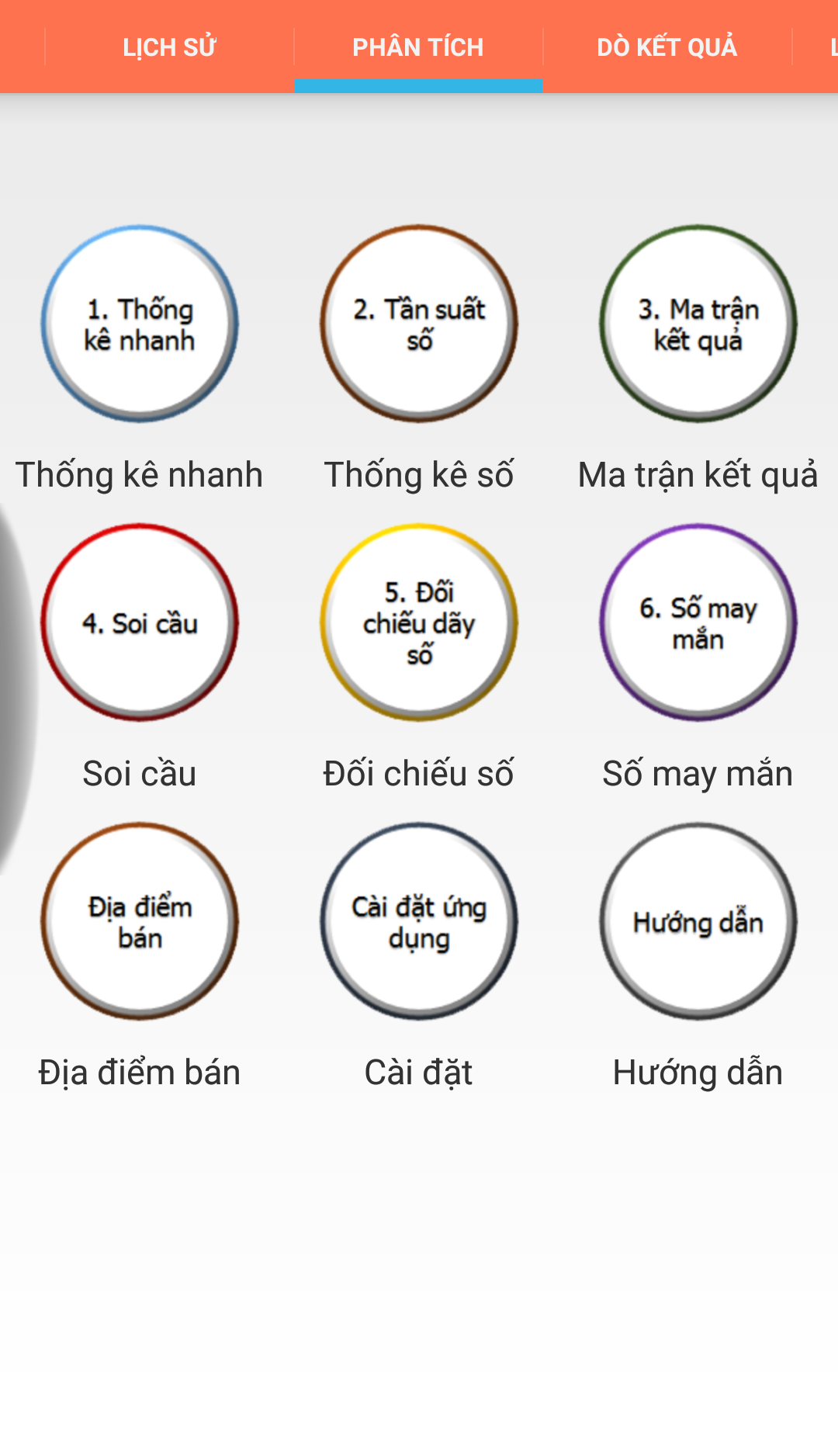This screenshot has height=1456, width=838.
Task: Open Cài đặt ứng dụng
Action: 419,922
